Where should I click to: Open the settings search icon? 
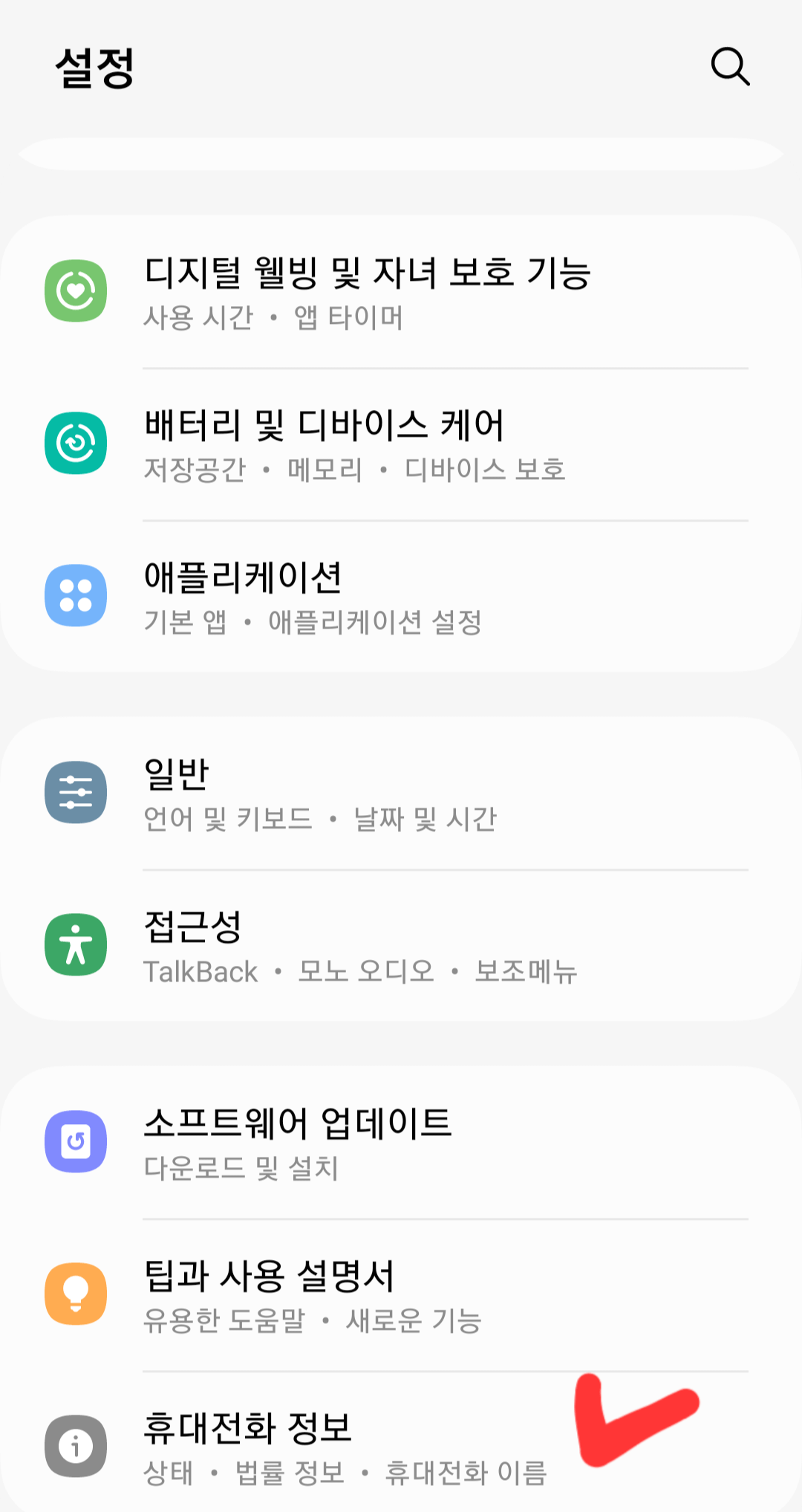730,67
